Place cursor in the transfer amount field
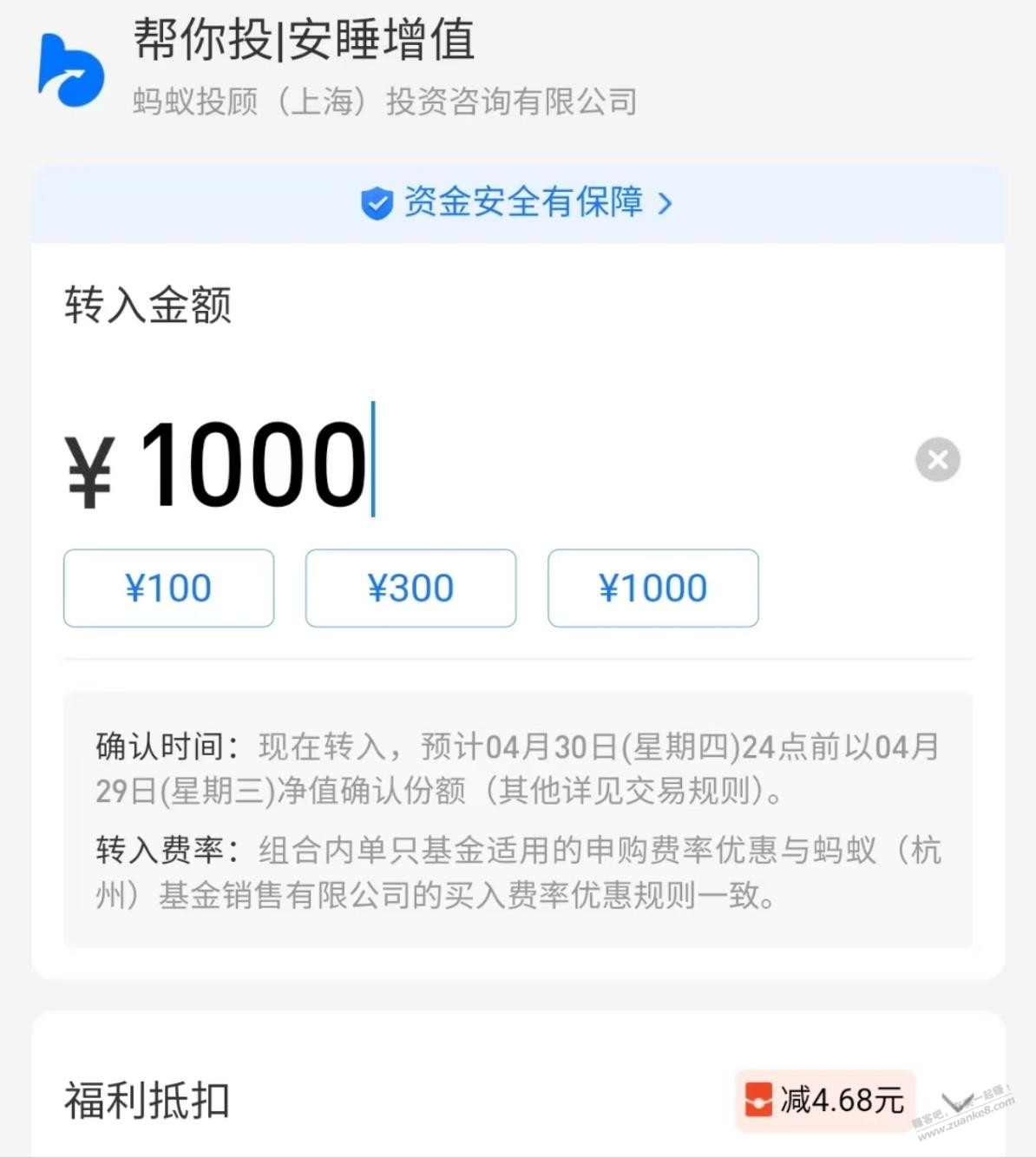The height and width of the screenshot is (1158, 1036). [260, 464]
